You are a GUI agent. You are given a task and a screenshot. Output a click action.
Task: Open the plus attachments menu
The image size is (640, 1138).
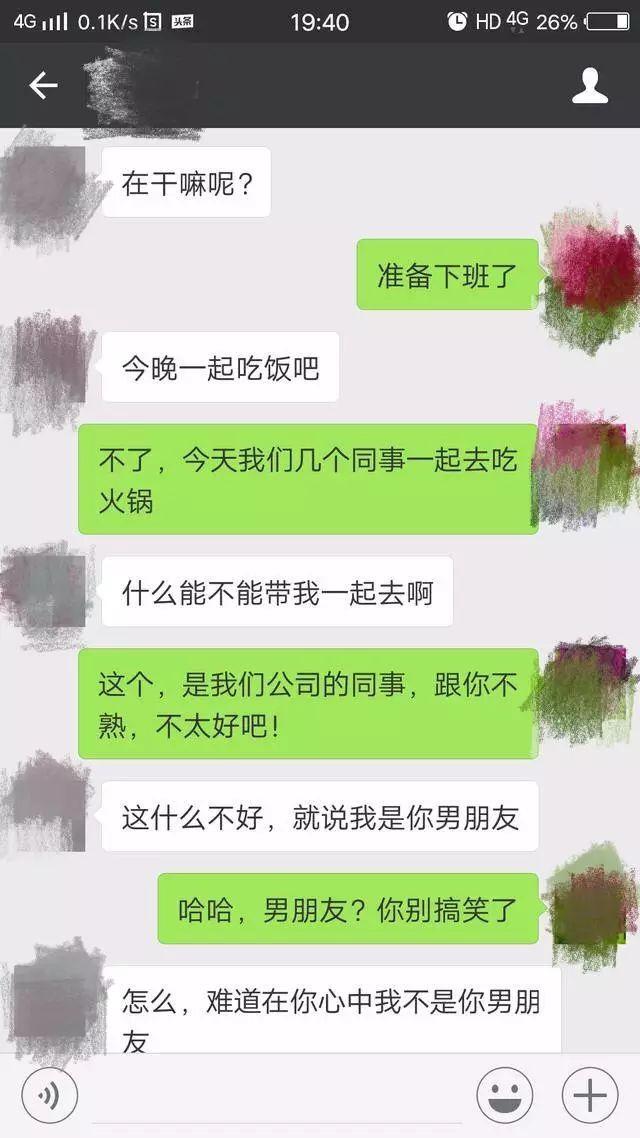(x=589, y=1095)
